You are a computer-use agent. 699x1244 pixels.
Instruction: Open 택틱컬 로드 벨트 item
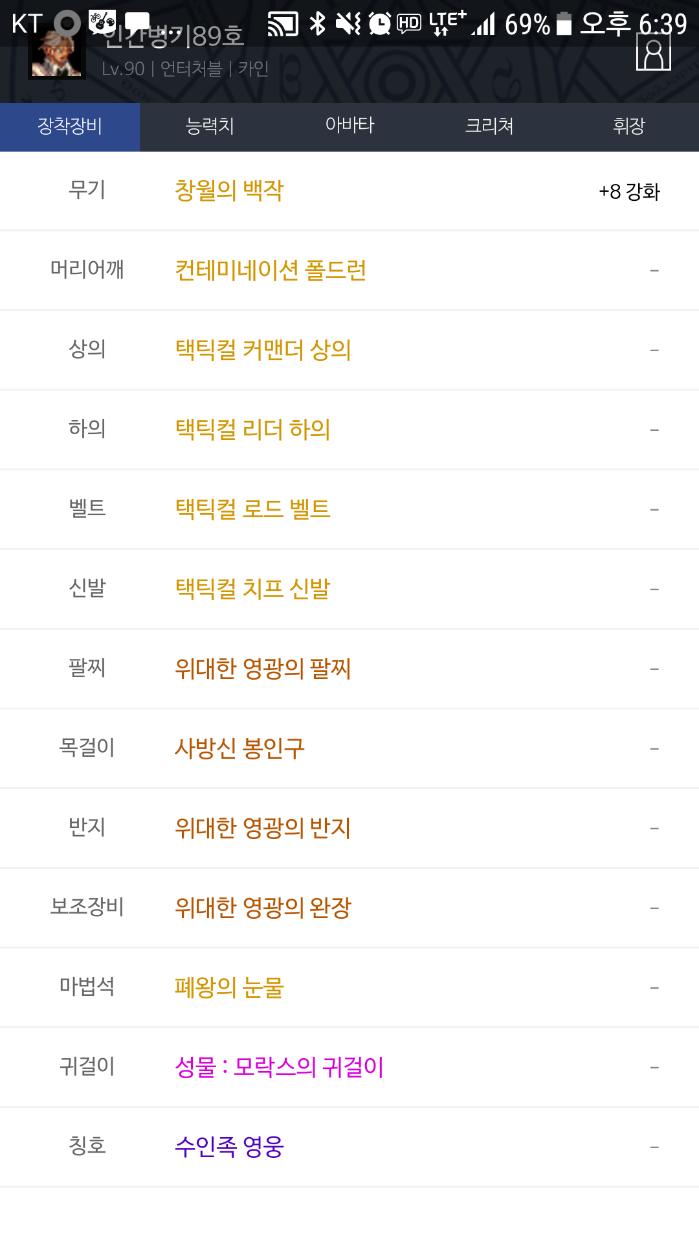[252, 509]
